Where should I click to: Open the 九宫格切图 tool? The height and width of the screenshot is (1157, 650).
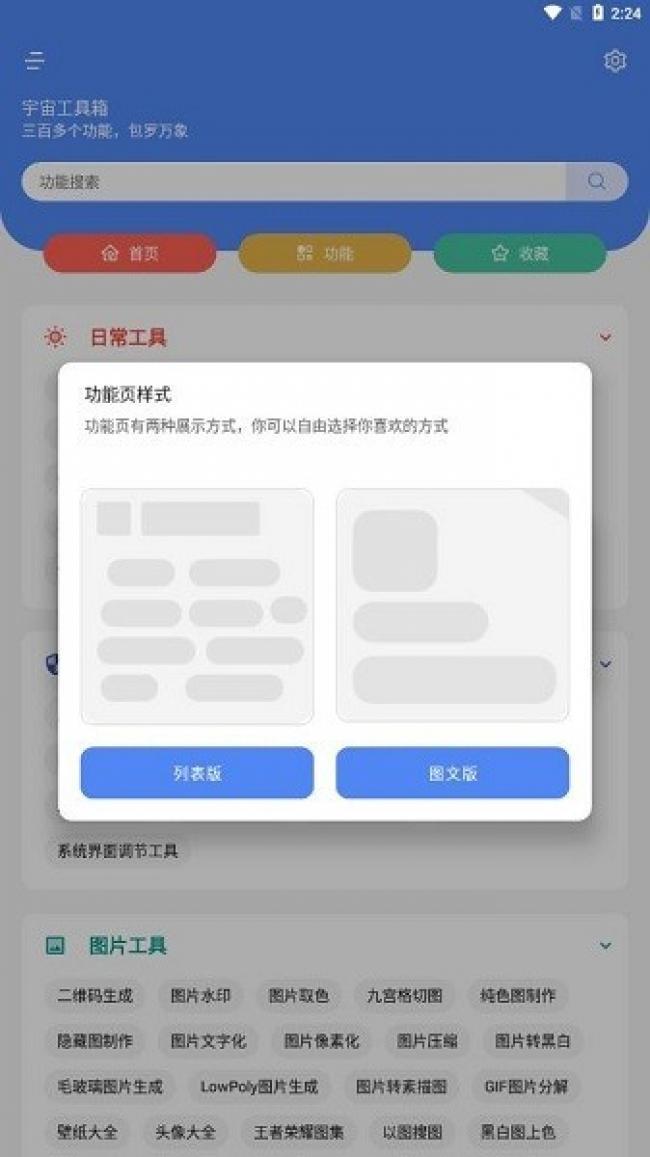pos(404,996)
